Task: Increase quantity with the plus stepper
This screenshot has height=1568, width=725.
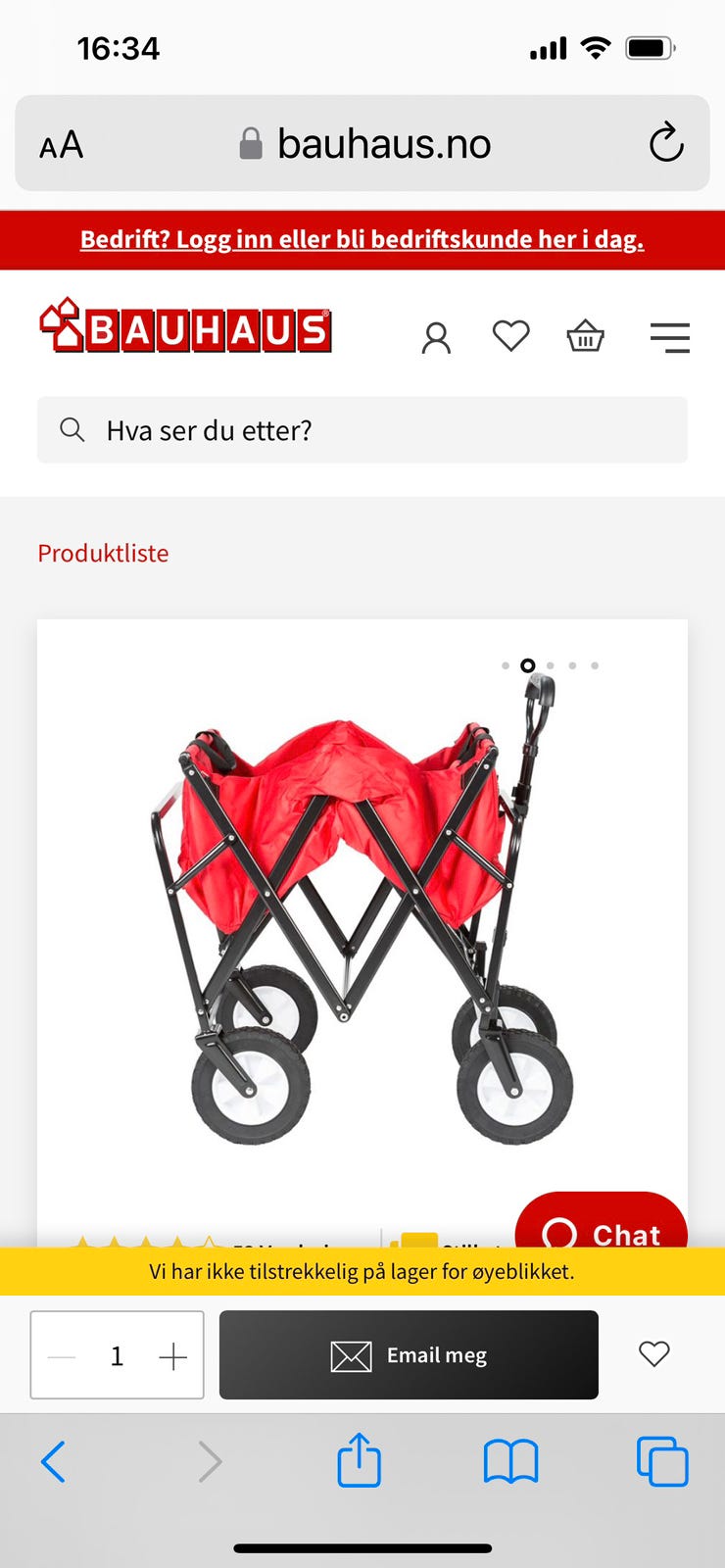Action: pyautogui.click(x=173, y=1355)
